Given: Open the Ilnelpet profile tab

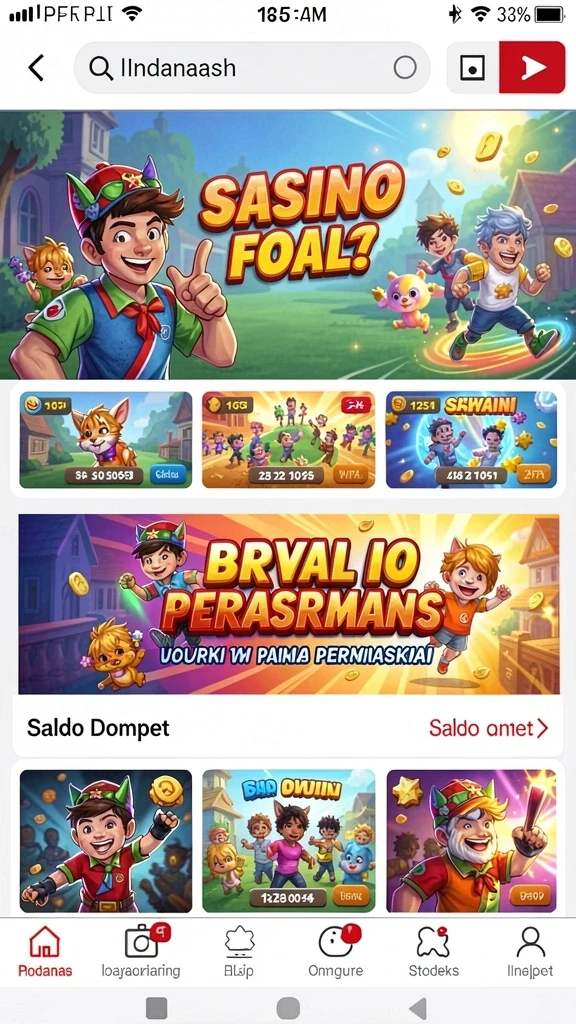Looking at the screenshot, I should coord(530,951).
